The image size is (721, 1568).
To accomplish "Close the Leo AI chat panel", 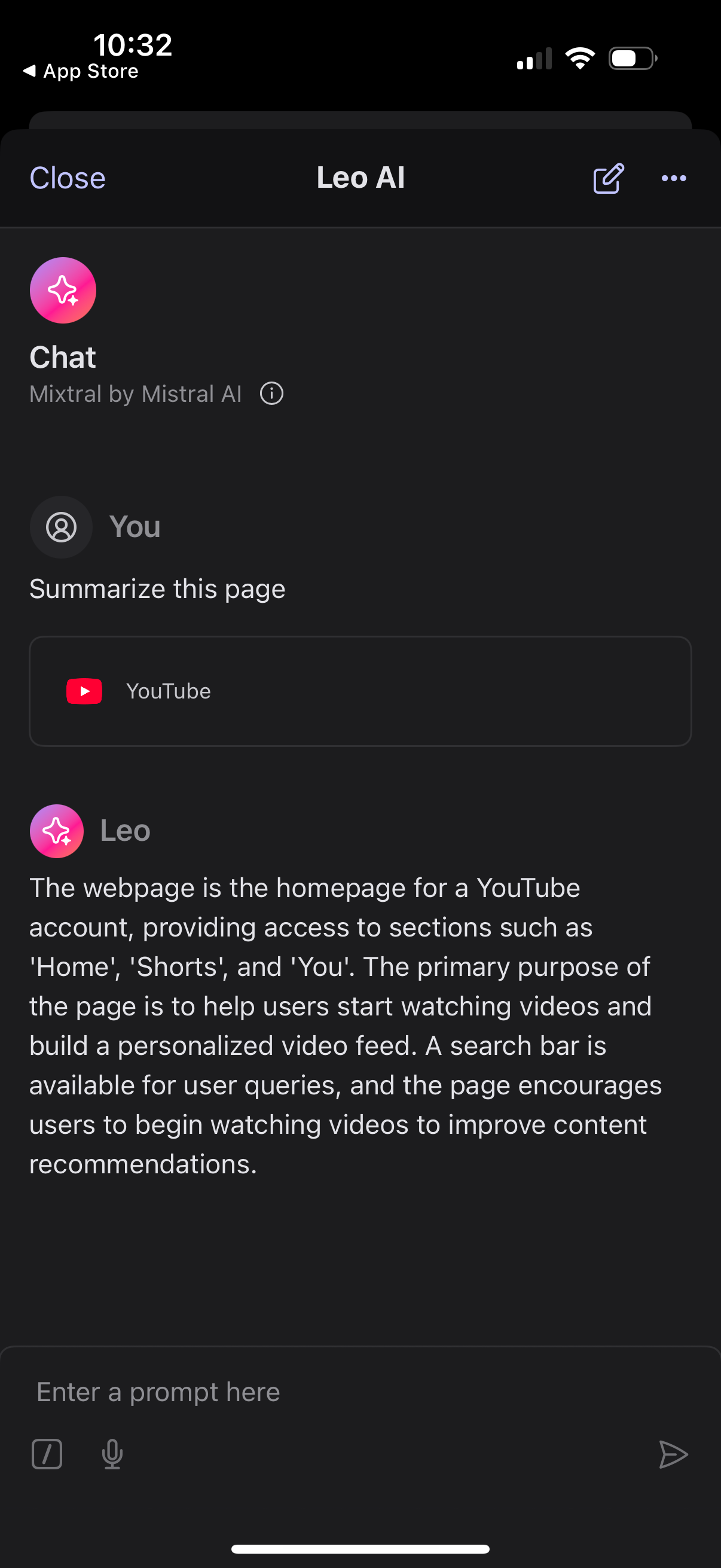I will 67,178.
